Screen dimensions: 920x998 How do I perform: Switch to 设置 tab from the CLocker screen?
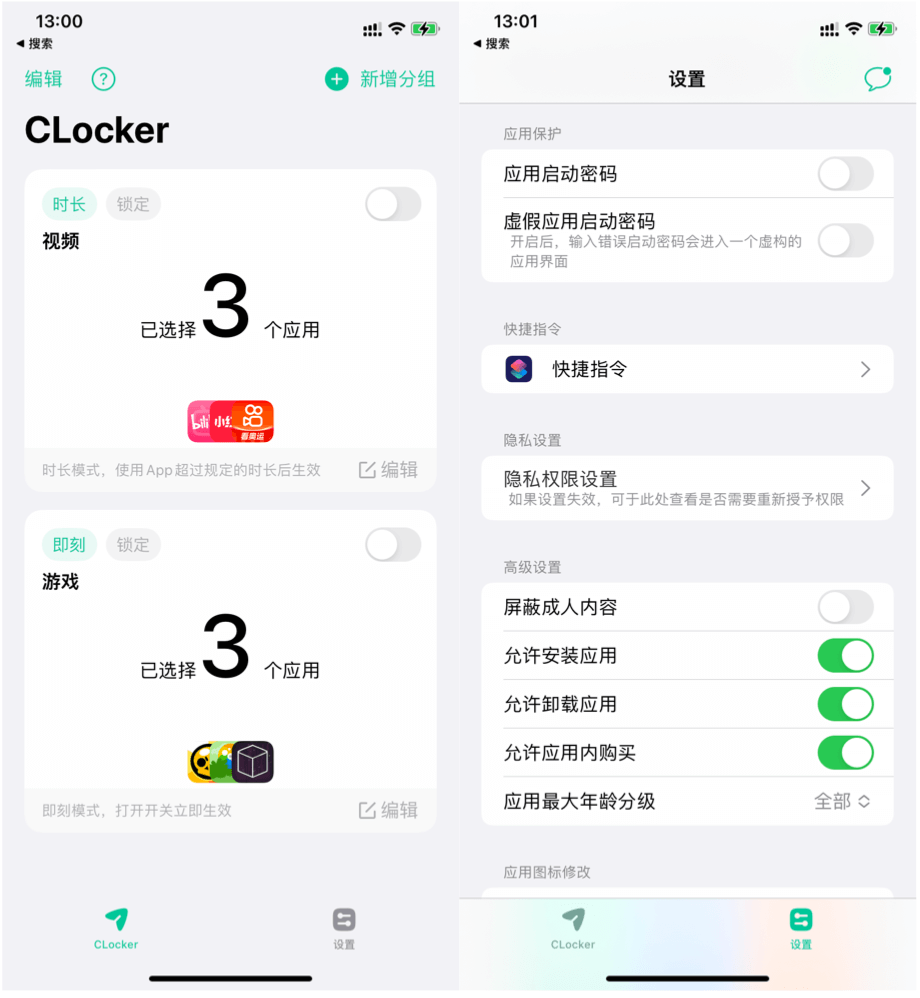click(344, 928)
